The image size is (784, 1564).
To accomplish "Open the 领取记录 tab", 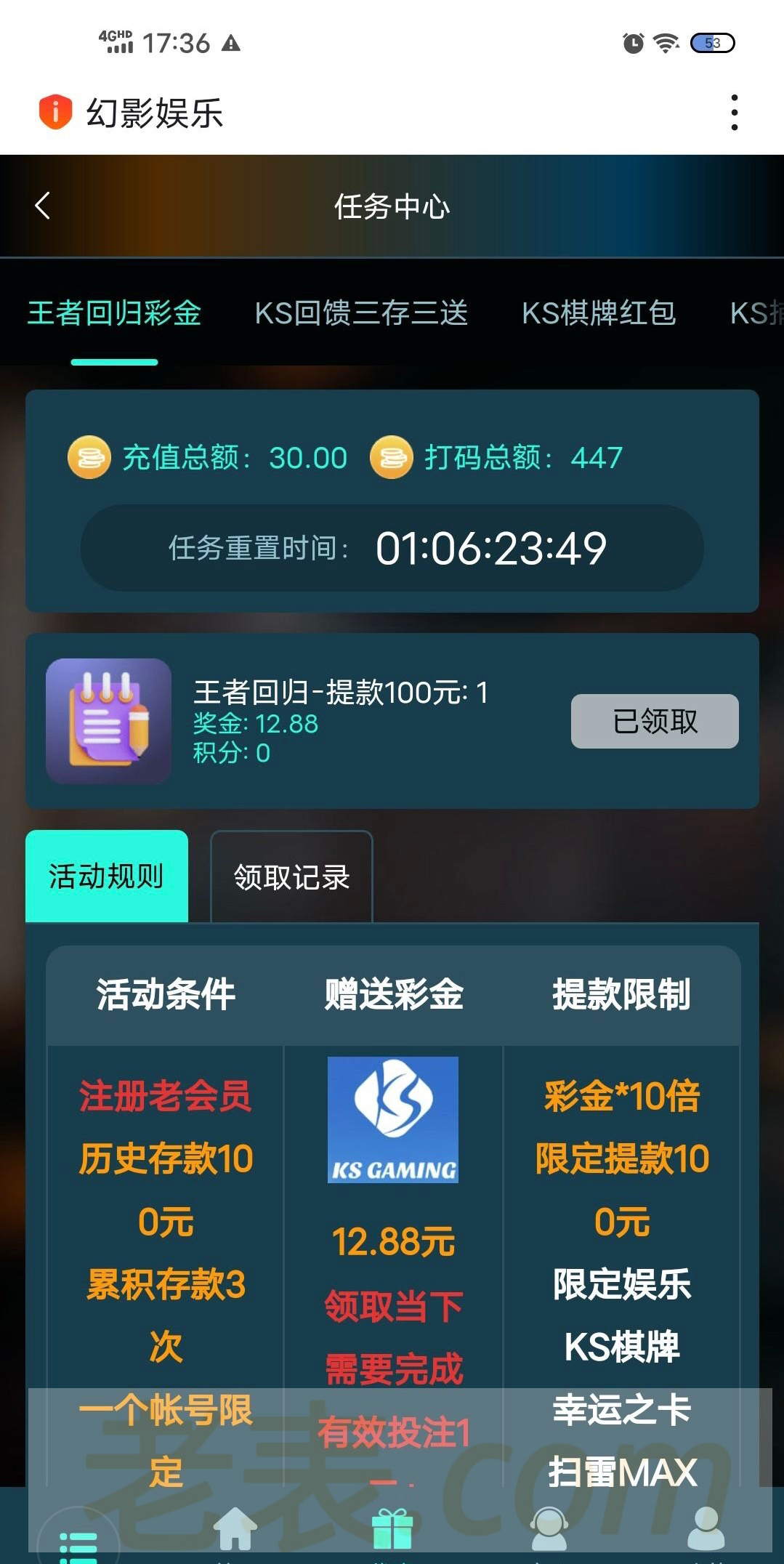I will click(x=291, y=877).
